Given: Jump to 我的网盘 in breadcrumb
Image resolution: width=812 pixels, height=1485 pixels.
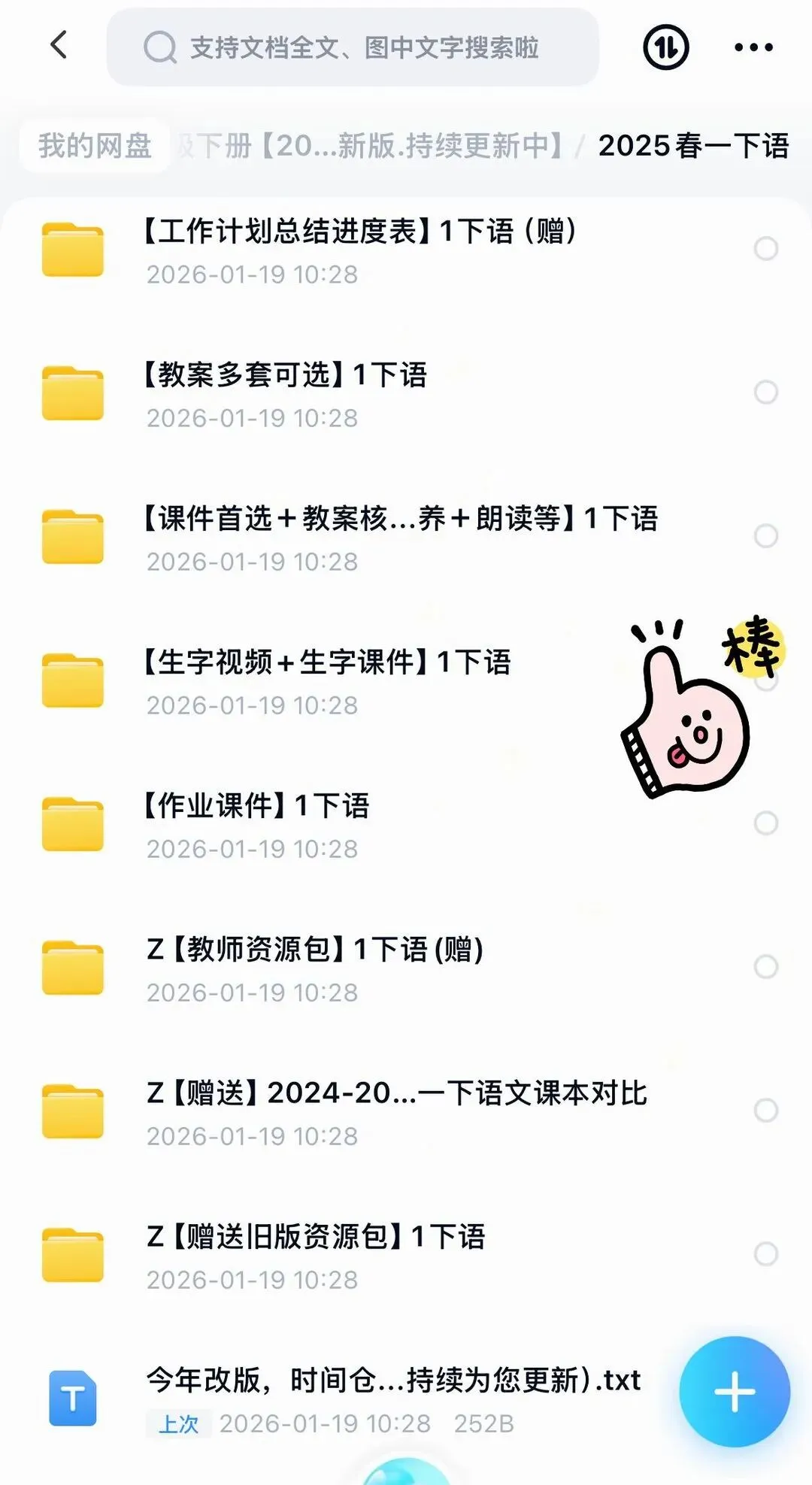Looking at the screenshot, I should click(x=95, y=146).
